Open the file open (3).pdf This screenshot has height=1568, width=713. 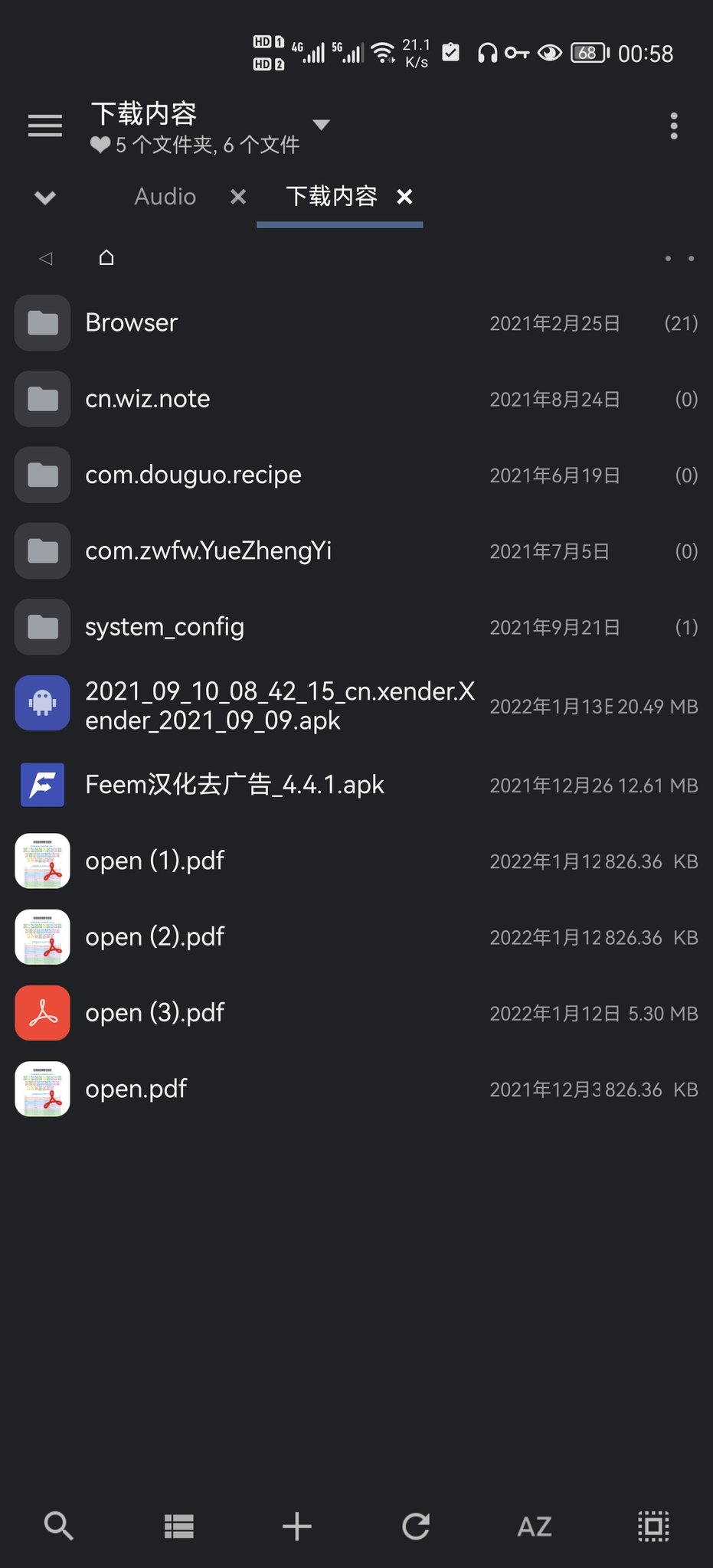357,1013
